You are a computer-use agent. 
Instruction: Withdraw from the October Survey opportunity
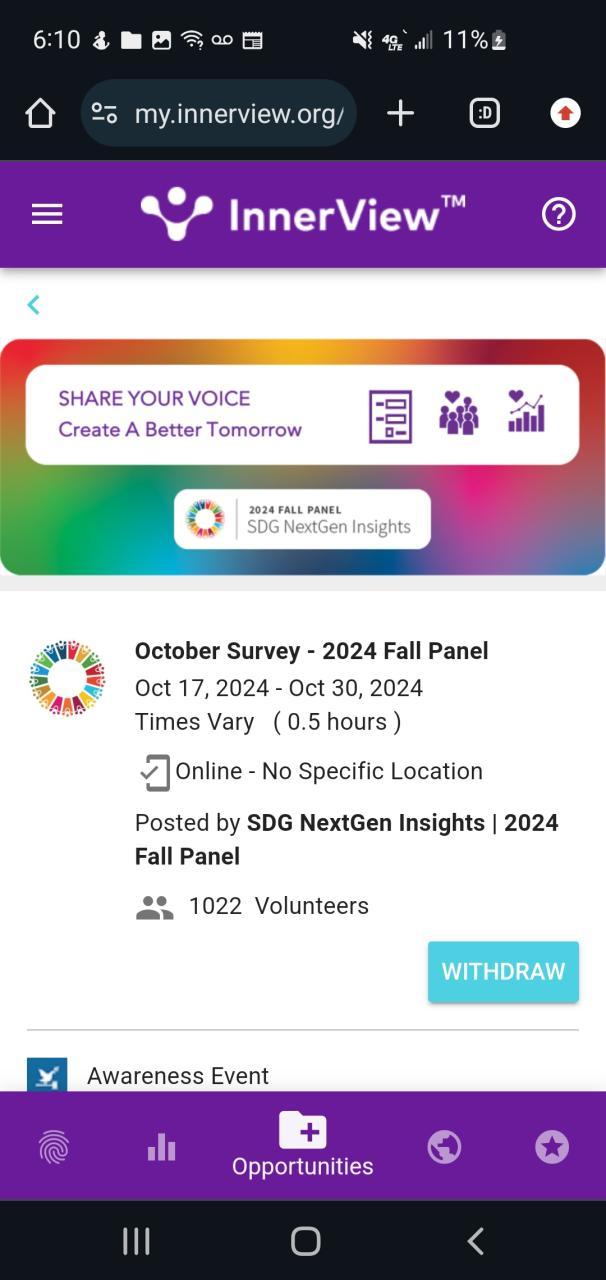(x=503, y=971)
